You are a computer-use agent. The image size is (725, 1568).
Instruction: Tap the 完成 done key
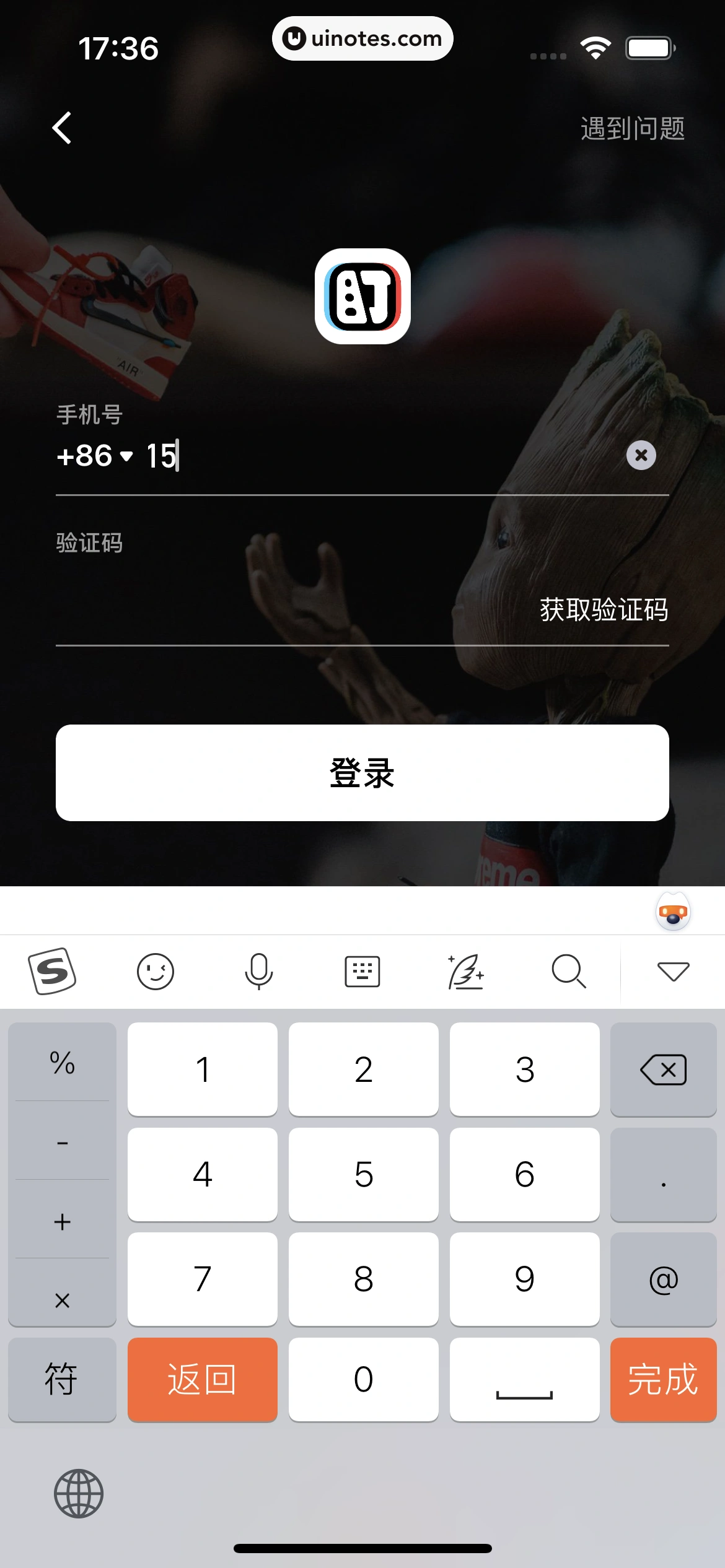[663, 1380]
